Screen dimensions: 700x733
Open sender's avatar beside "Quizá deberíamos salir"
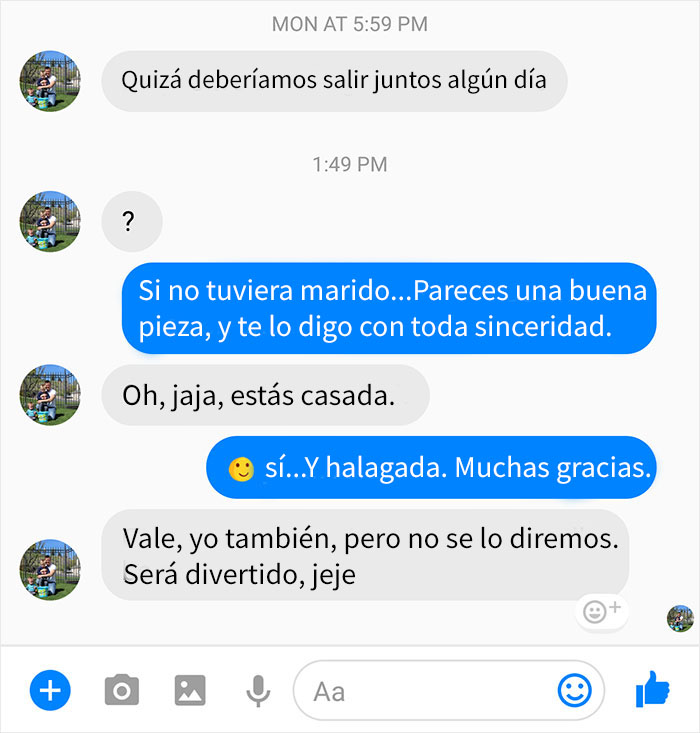coord(50,81)
